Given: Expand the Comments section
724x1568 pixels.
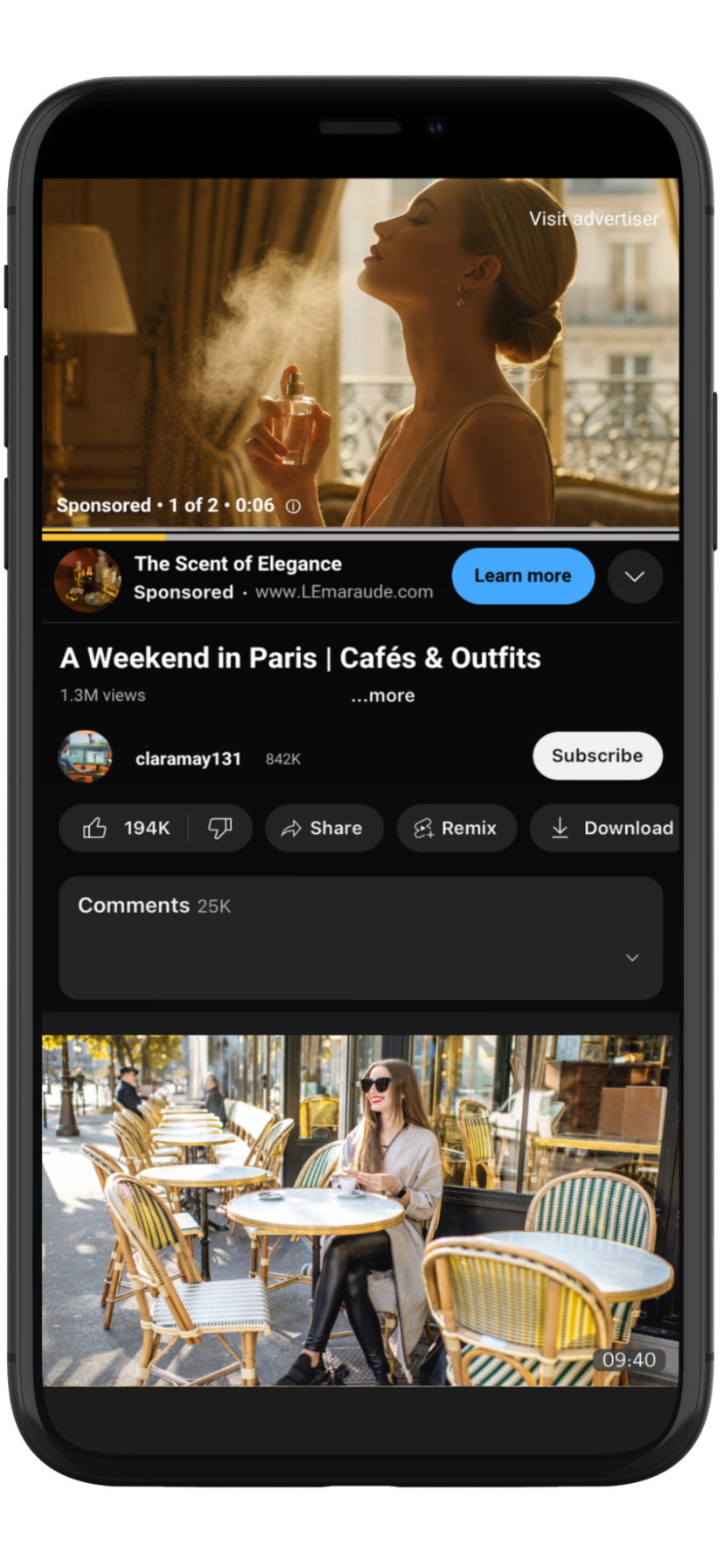Looking at the screenshot, I should 631,957.
